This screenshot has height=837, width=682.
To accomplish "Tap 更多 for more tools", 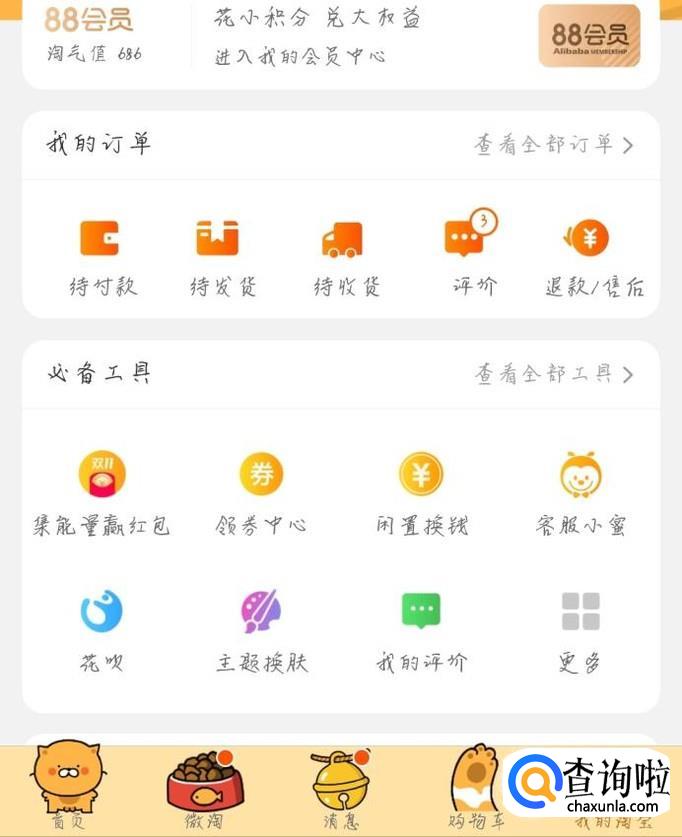I will (x=580, y=630).
